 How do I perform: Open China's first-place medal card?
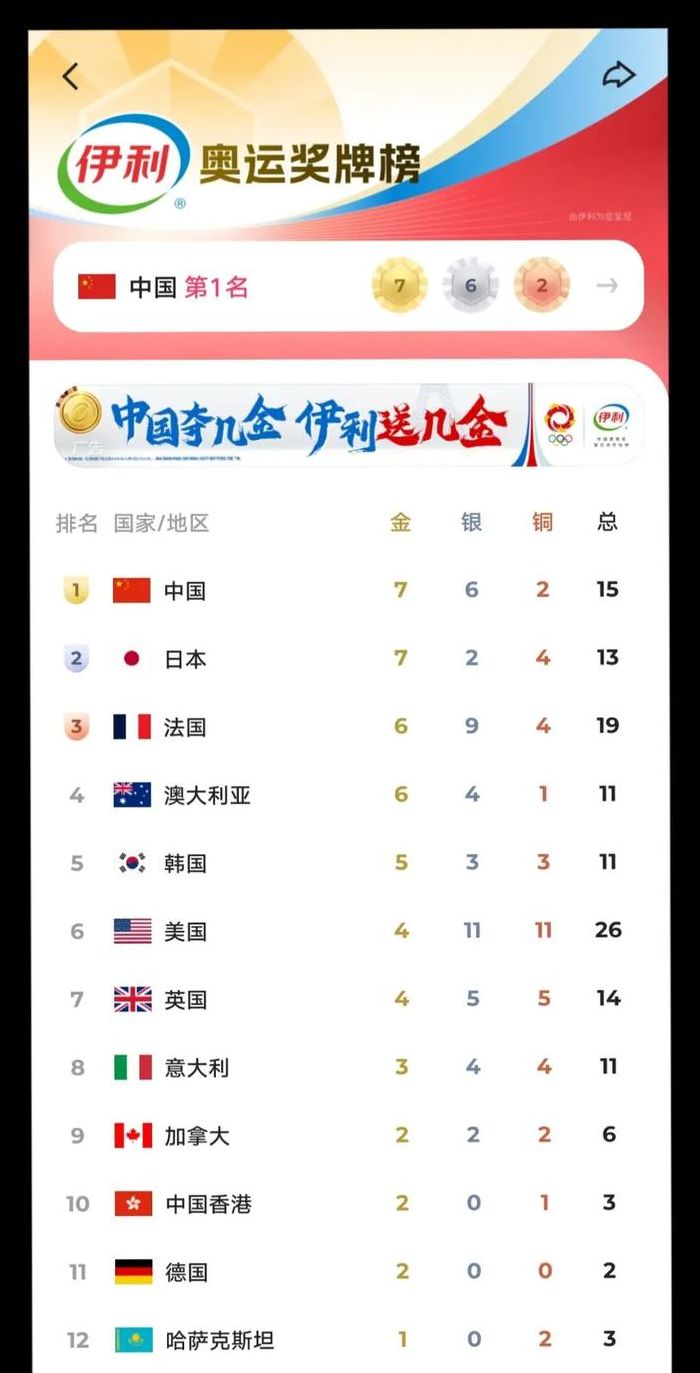[x=348, y=286]
